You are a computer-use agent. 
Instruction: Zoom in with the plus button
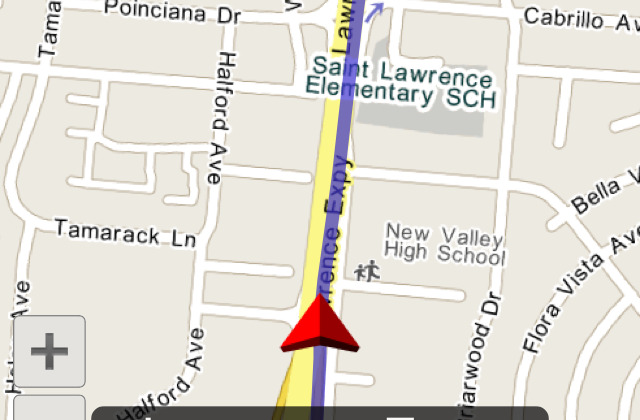pos(49,351)
